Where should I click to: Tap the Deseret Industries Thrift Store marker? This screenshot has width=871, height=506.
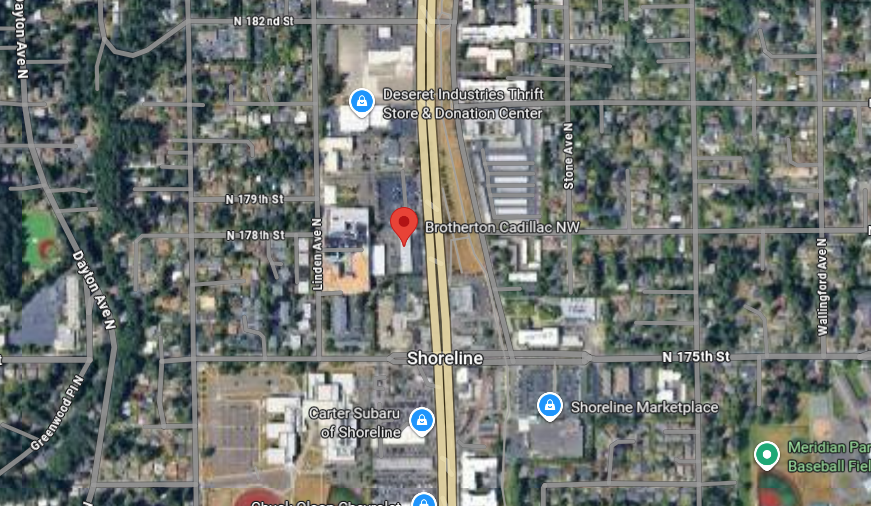point(362,101)
